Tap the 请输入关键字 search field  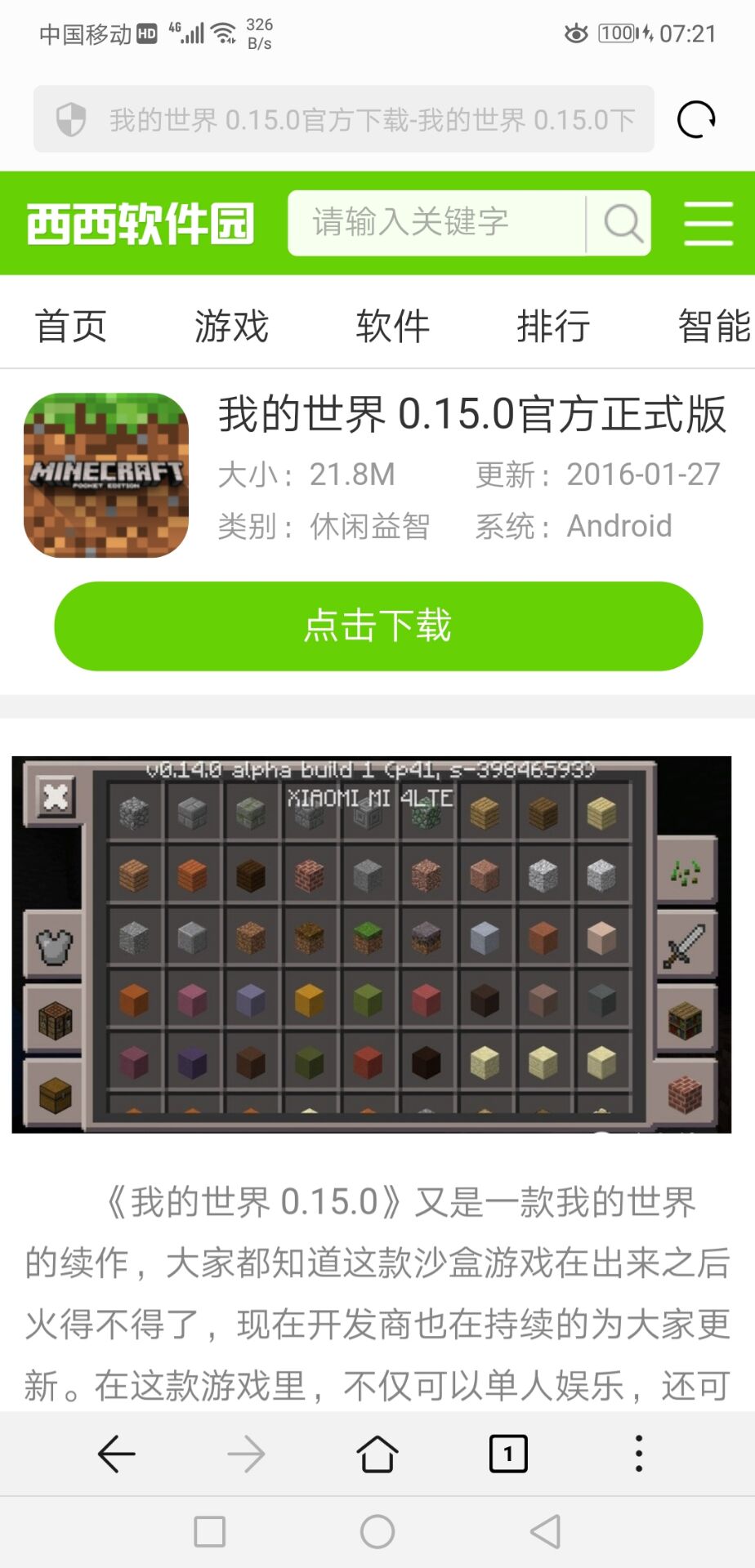(x=437, y=222)
